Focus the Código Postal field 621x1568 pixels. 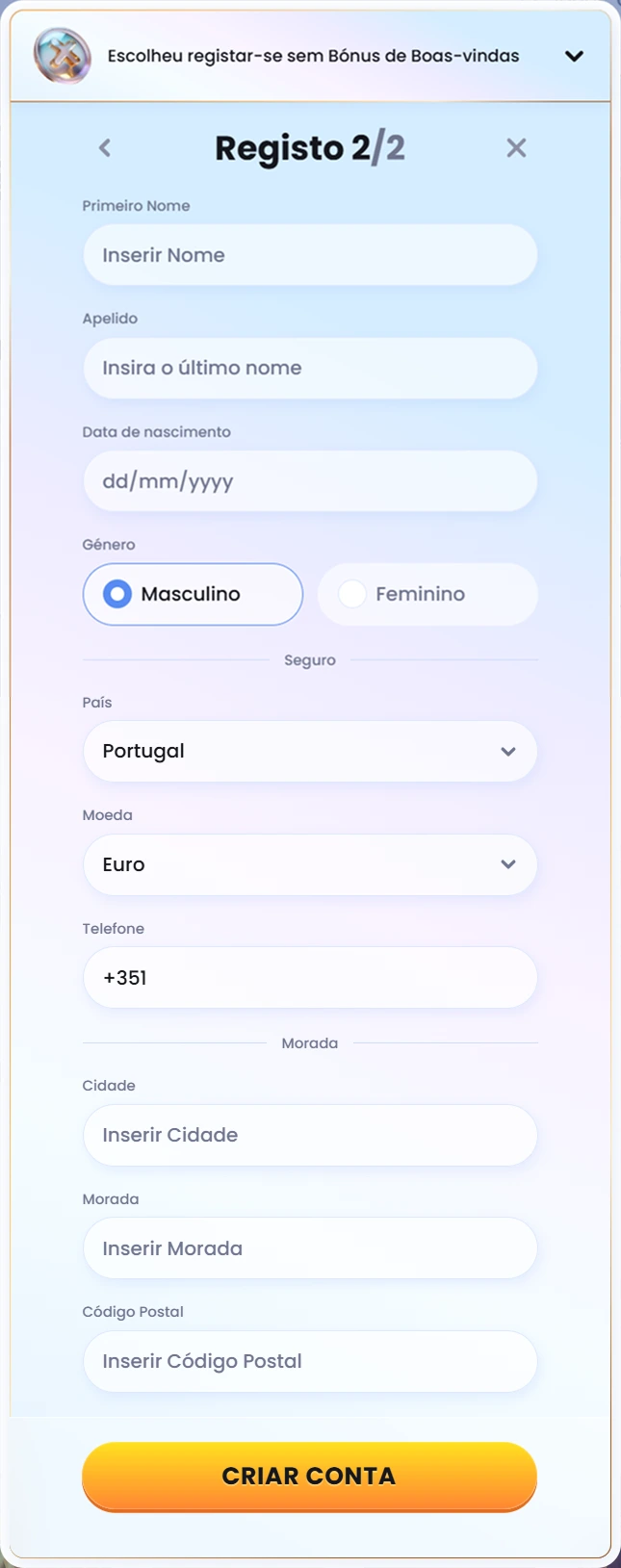point(310,1361)
